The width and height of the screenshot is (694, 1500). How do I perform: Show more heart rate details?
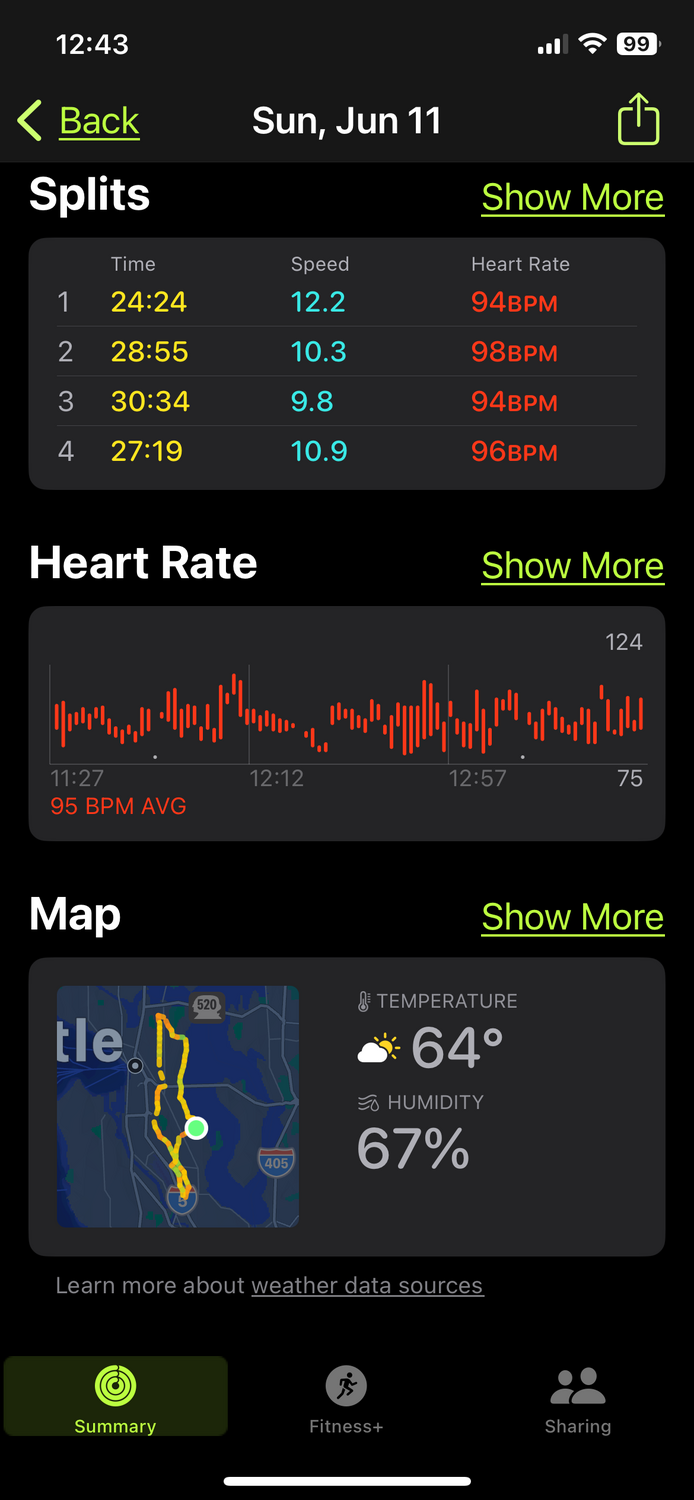click(572, 565)
